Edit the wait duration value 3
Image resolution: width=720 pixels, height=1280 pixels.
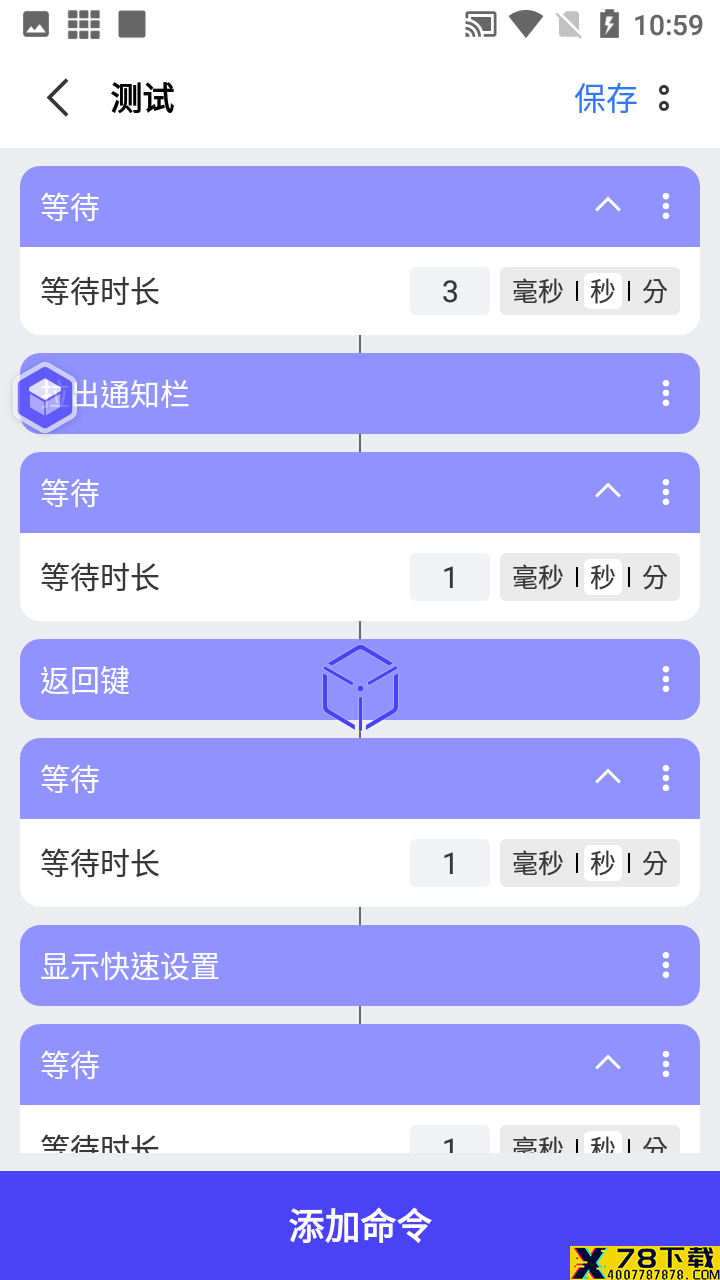click(450, 291)
